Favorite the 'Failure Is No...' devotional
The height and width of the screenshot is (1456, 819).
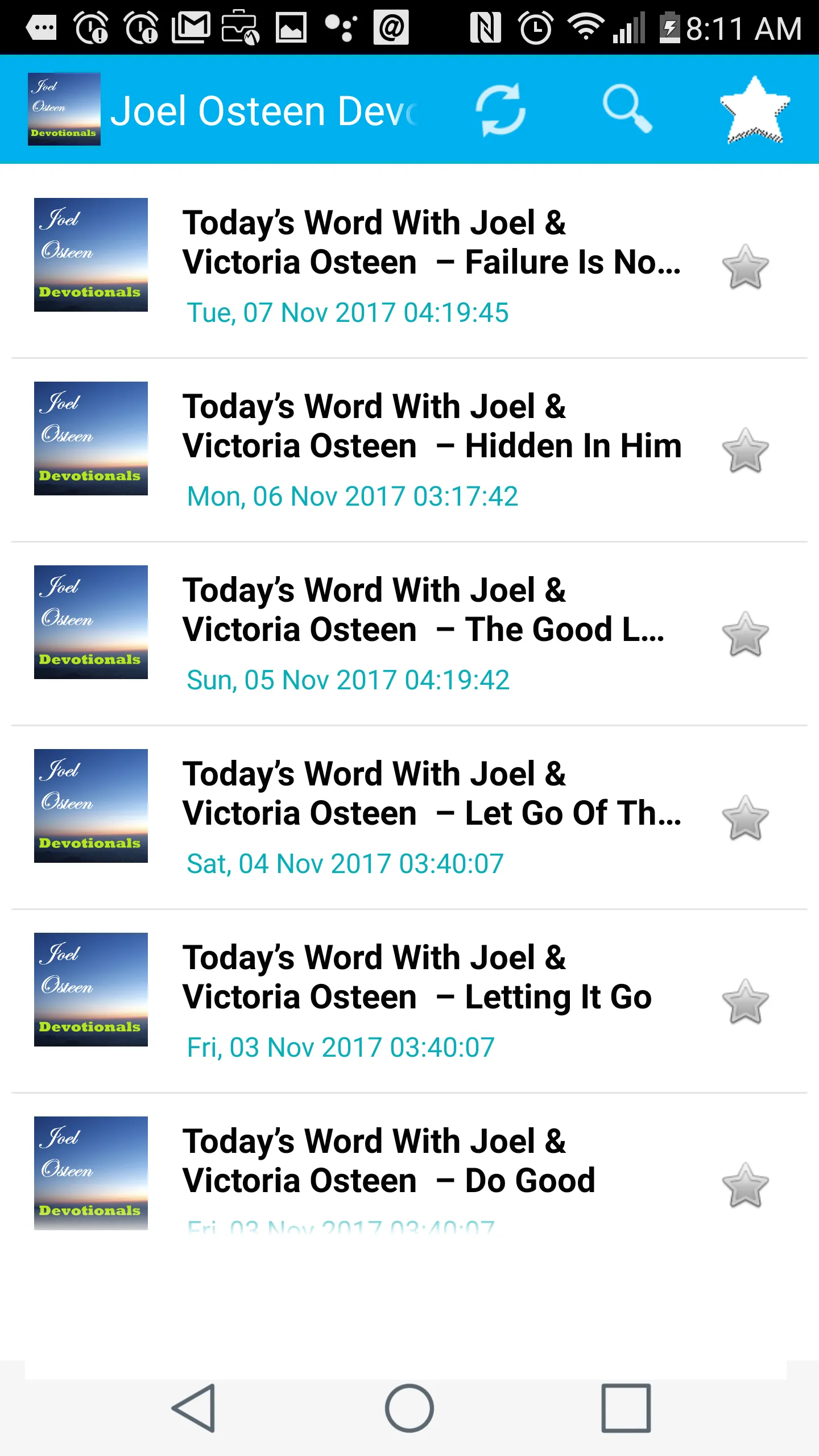pyautogui.click(x=745, y=267)
